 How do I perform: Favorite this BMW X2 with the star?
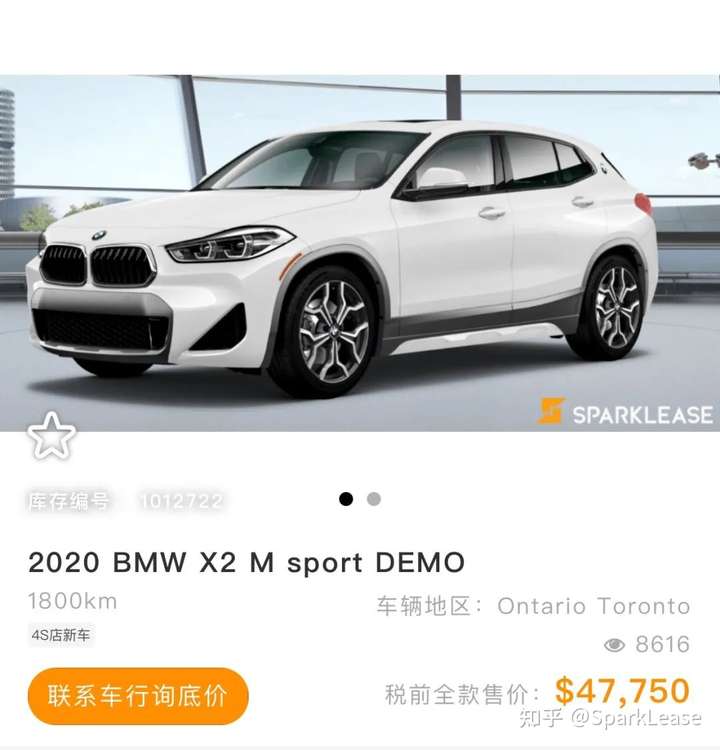pyautogui.click(x=51, y=435)
